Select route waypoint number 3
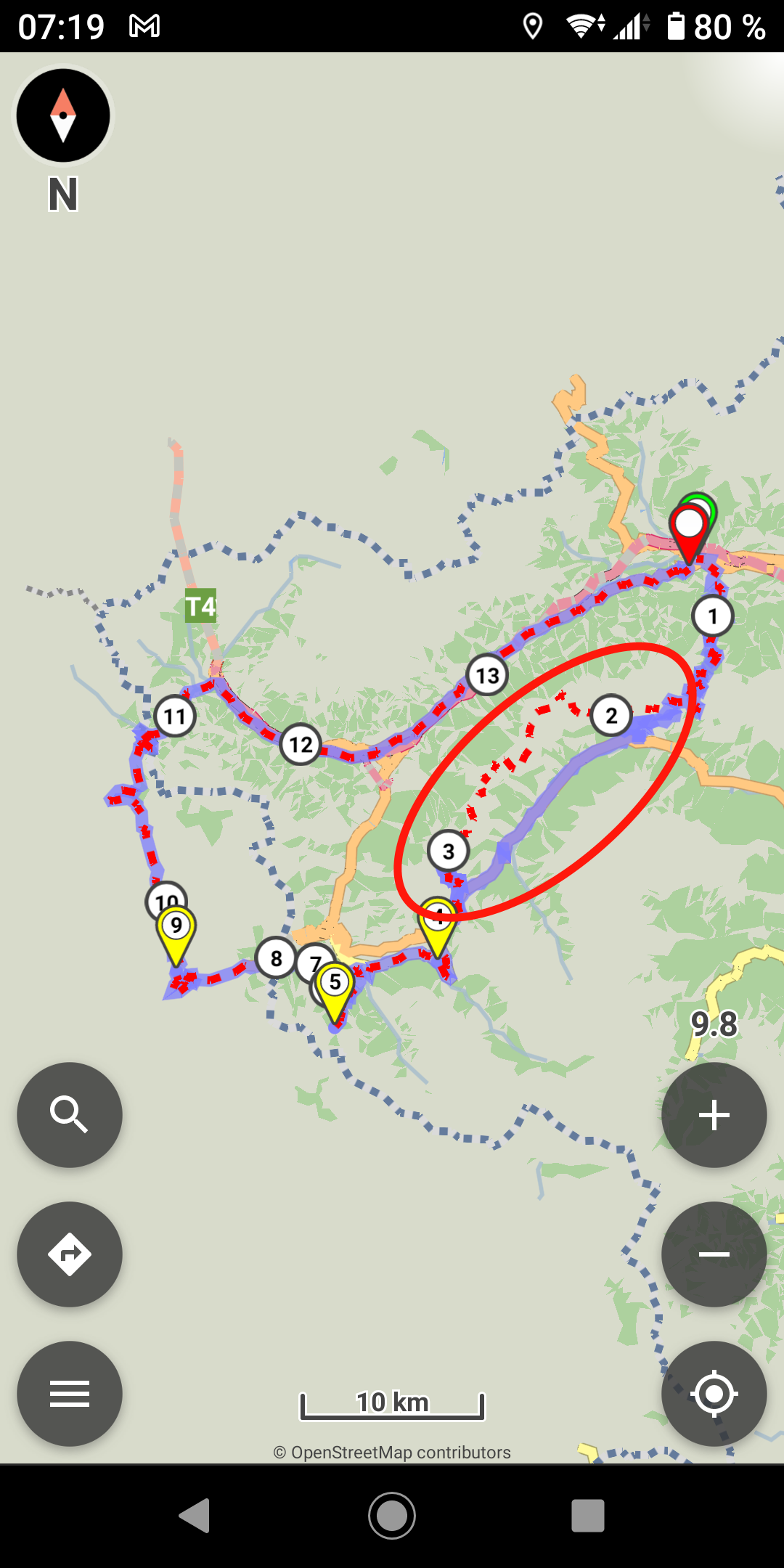Viewport: 784px width, 1568px height. tap(449, 851)
